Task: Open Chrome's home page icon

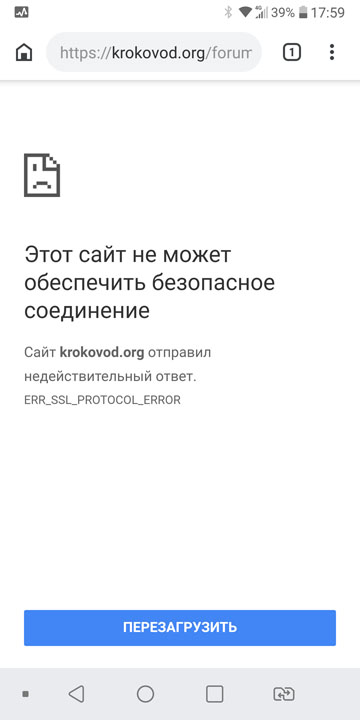Action: (x=24, y=52)
